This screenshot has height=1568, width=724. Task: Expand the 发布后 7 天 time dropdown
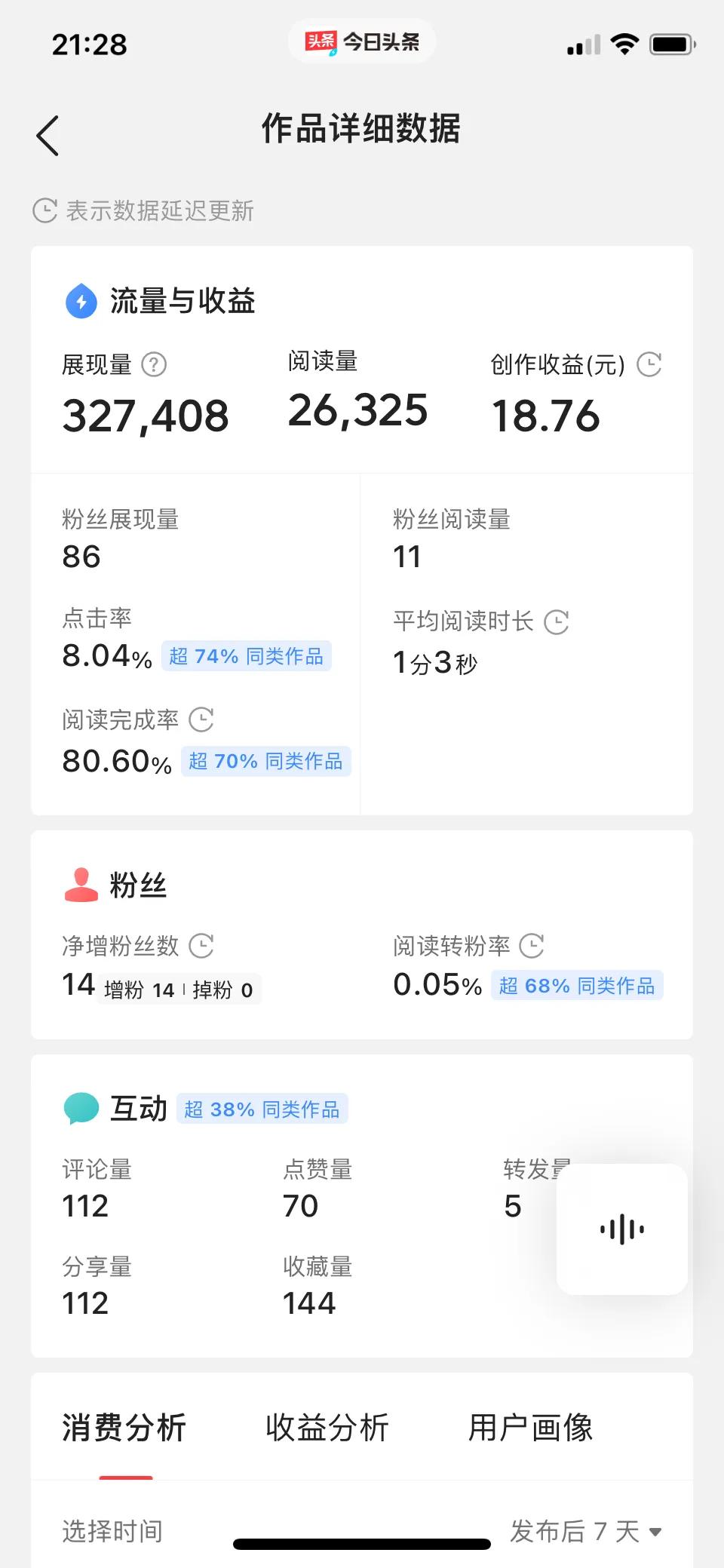[x=583, y=1531]
